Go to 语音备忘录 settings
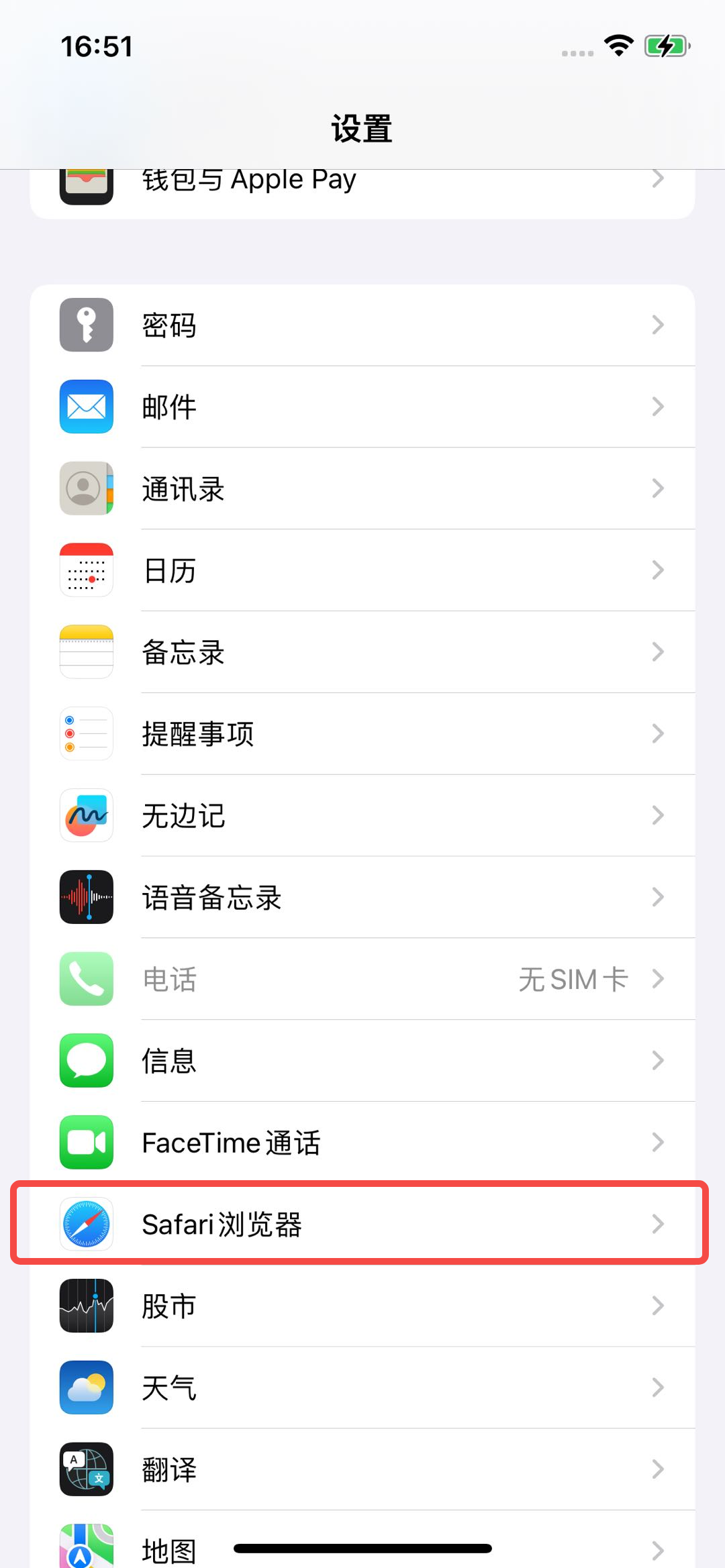Screen dimensions: 725x1568 pyautogui.click(x=362, y=898)
